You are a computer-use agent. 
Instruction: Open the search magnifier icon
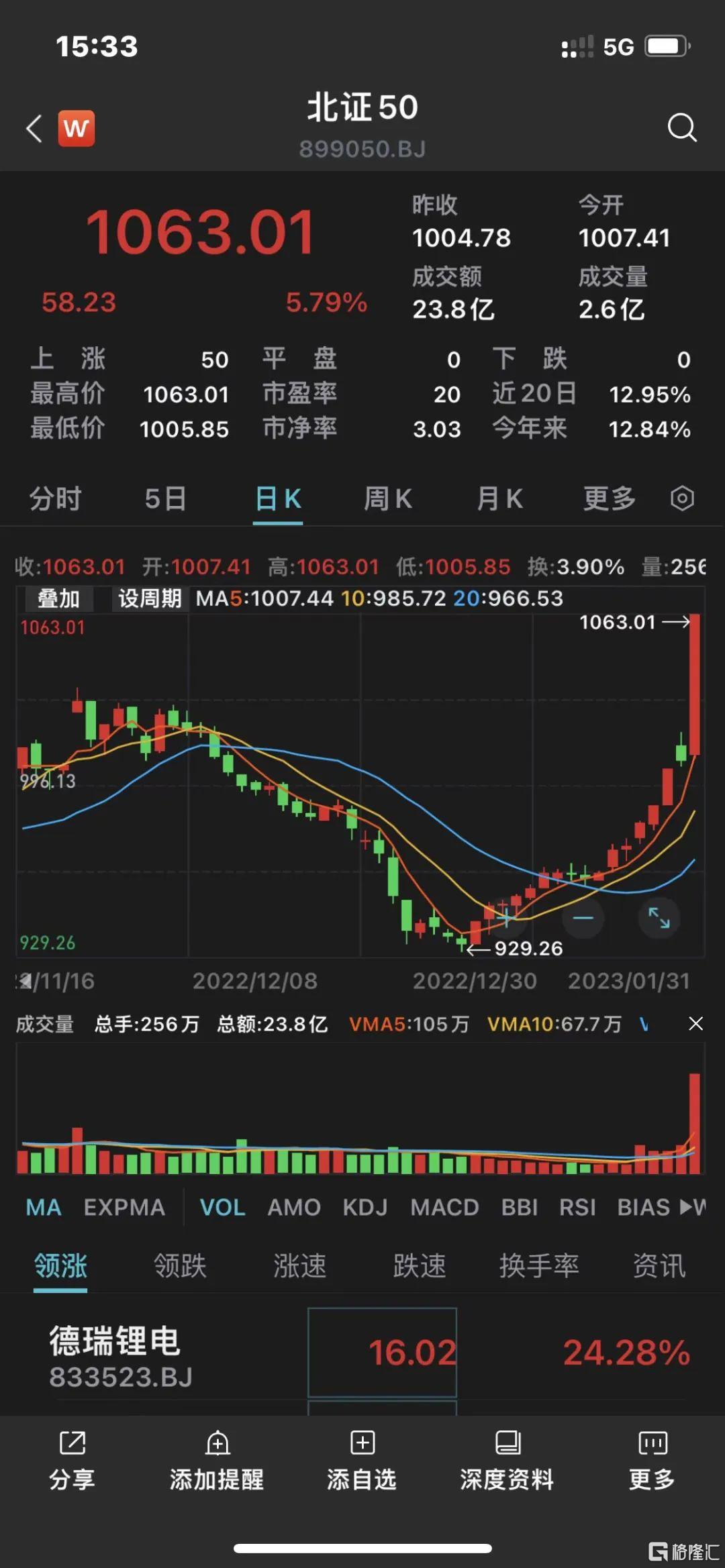[x=682, y=127]
